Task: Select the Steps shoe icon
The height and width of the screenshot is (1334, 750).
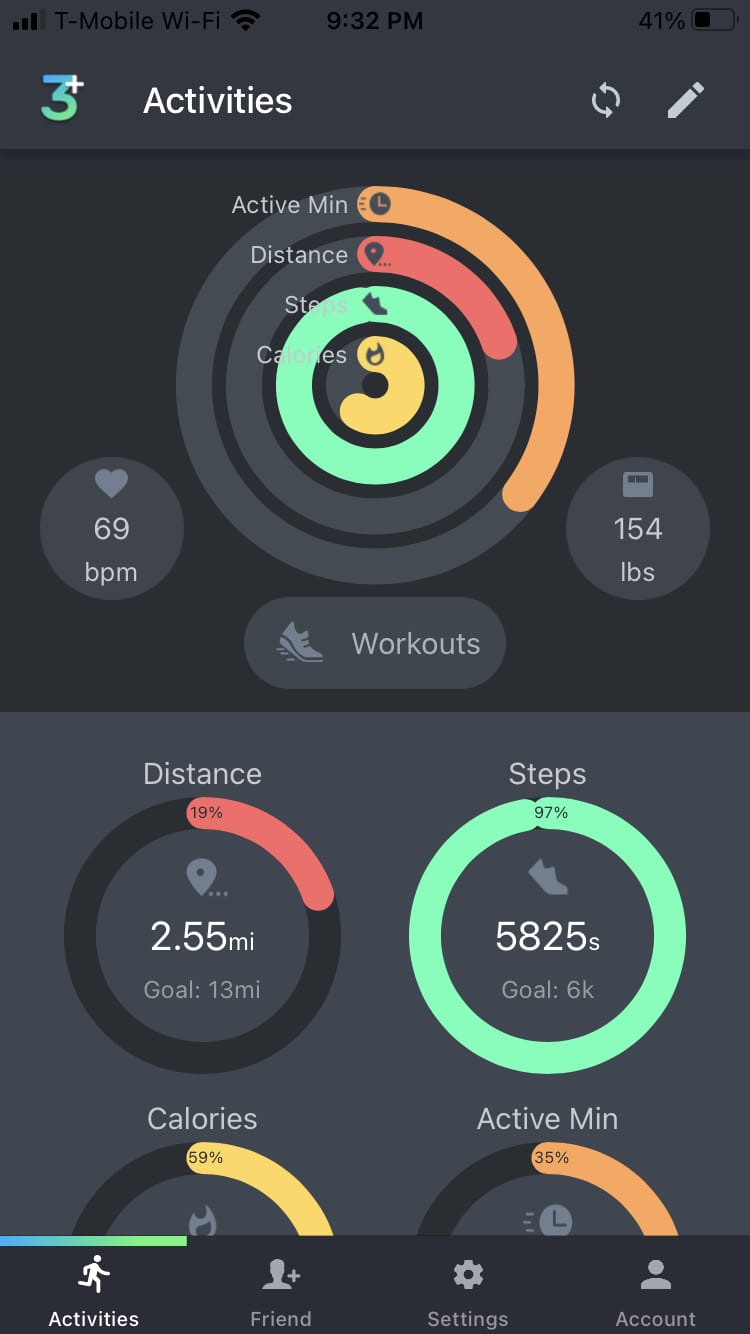Action: 373,304
